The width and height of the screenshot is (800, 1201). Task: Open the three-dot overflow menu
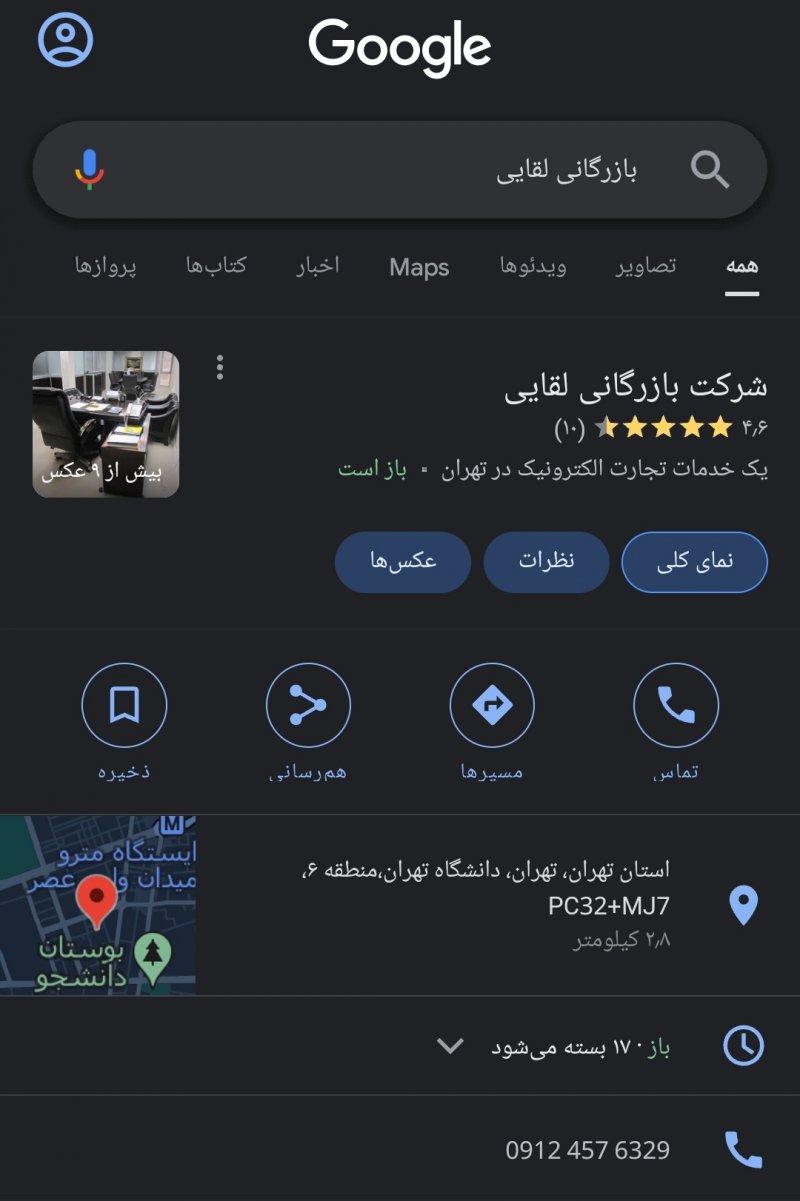tap(220, 368)
